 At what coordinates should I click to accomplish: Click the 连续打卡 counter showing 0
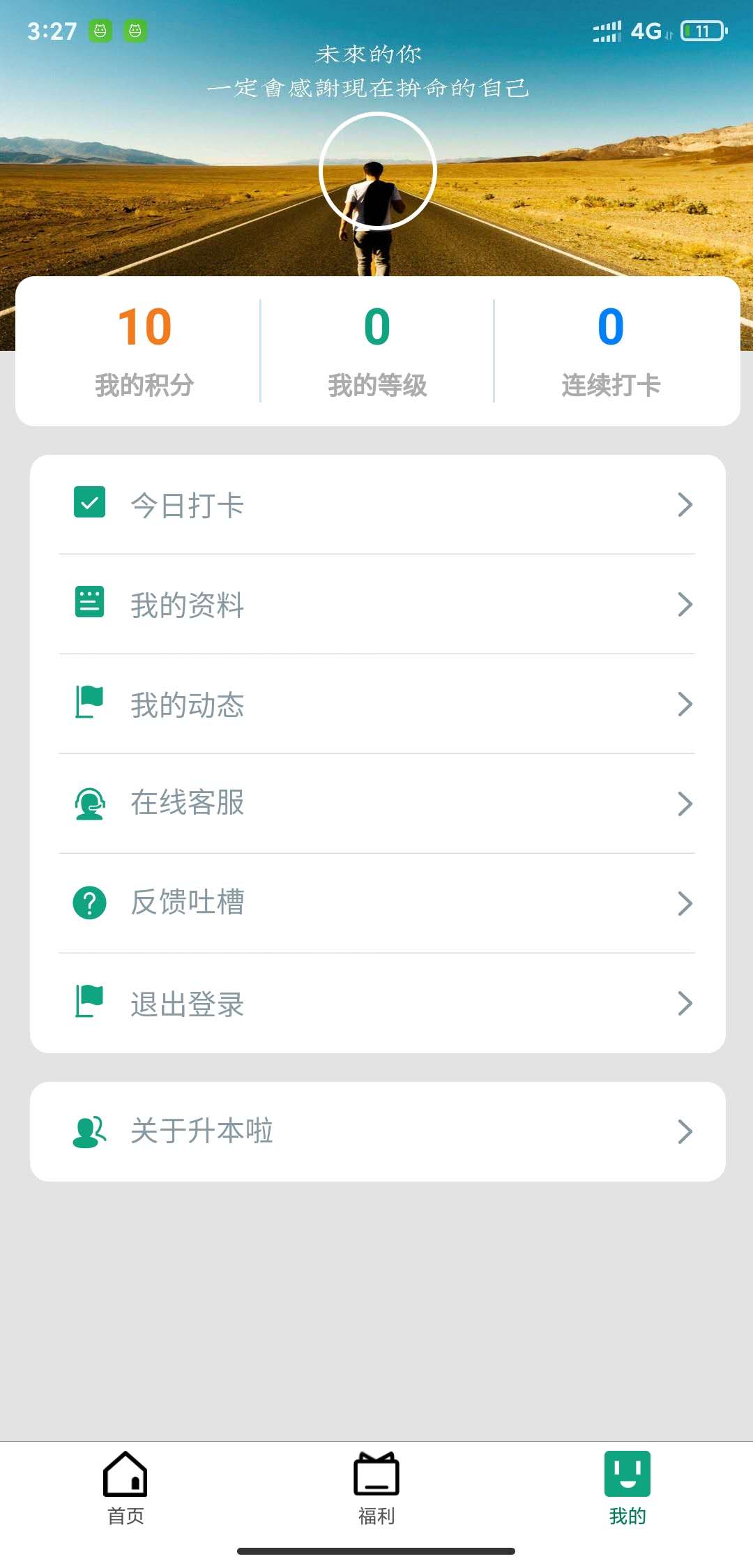[612, 349]
